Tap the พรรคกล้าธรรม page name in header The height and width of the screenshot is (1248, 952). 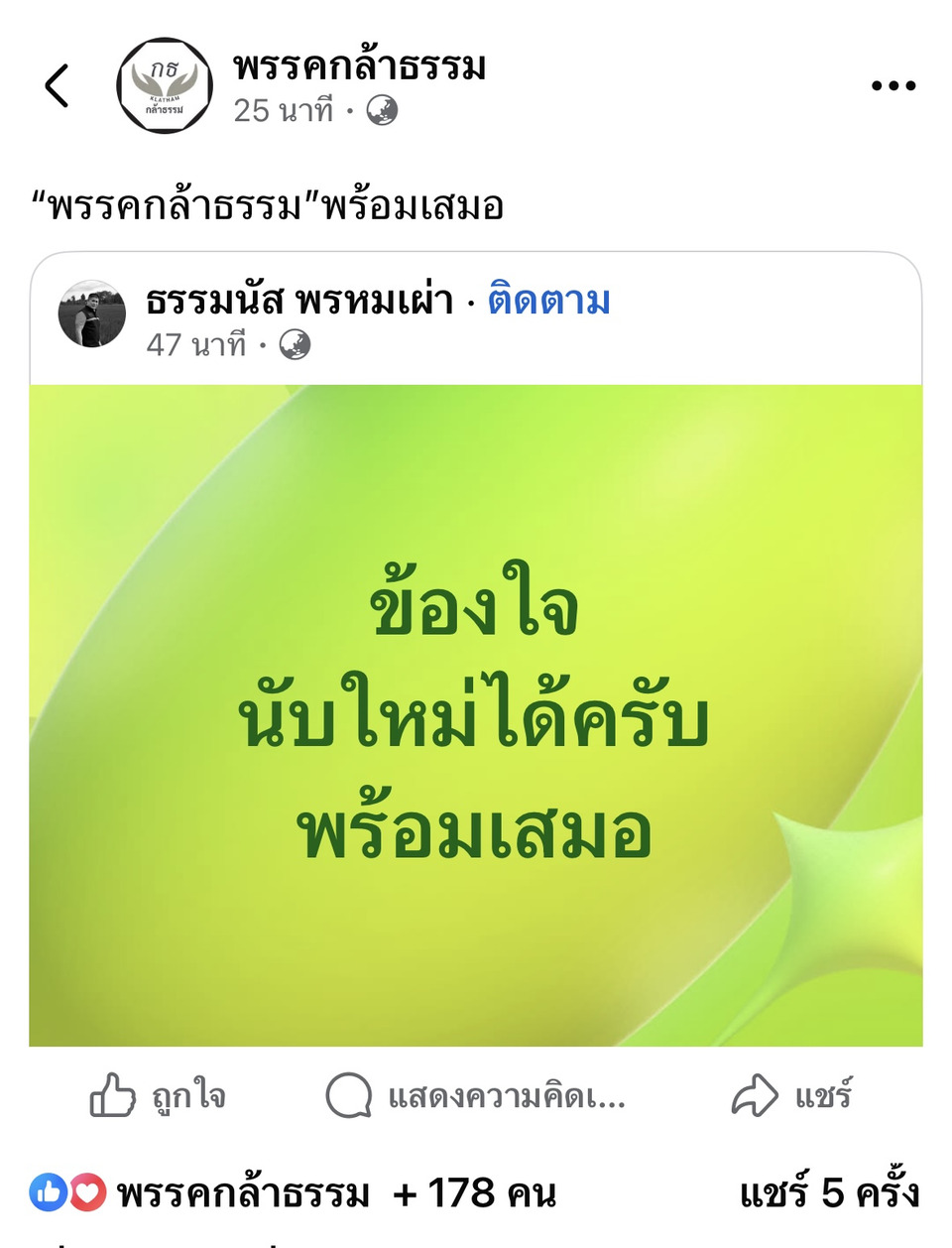(359, 66)
